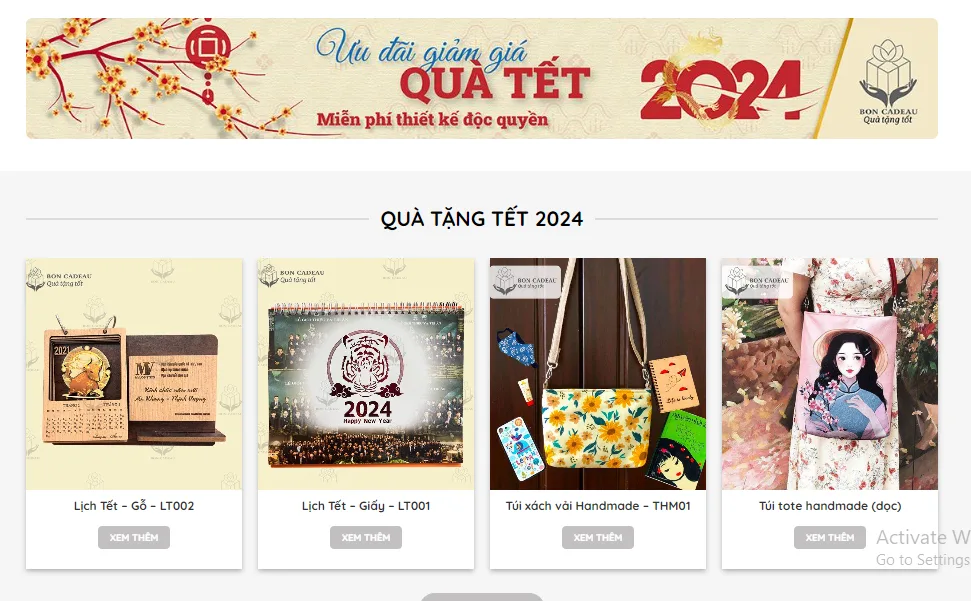Tap XEM THÊM under Lịch Tết – Gỗ – LT002
Viewport: 971px width, 601px height.
tap(134, 538)
